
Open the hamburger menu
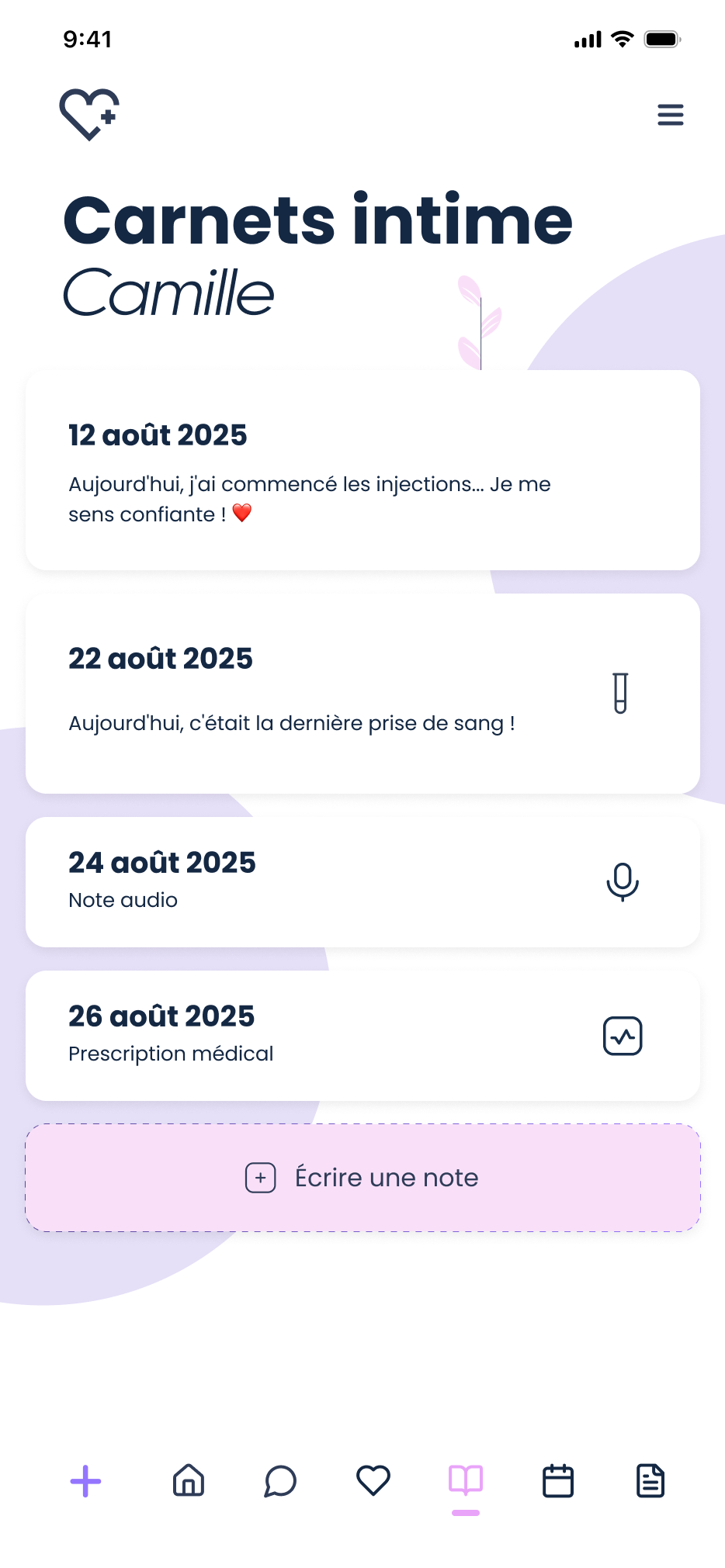point(670,115)
